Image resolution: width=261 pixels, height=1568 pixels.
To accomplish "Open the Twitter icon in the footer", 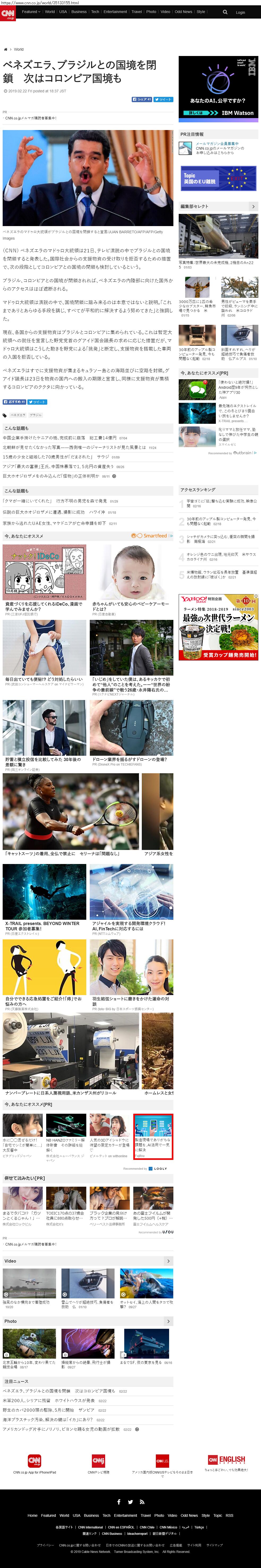I will coord(130,1502).
